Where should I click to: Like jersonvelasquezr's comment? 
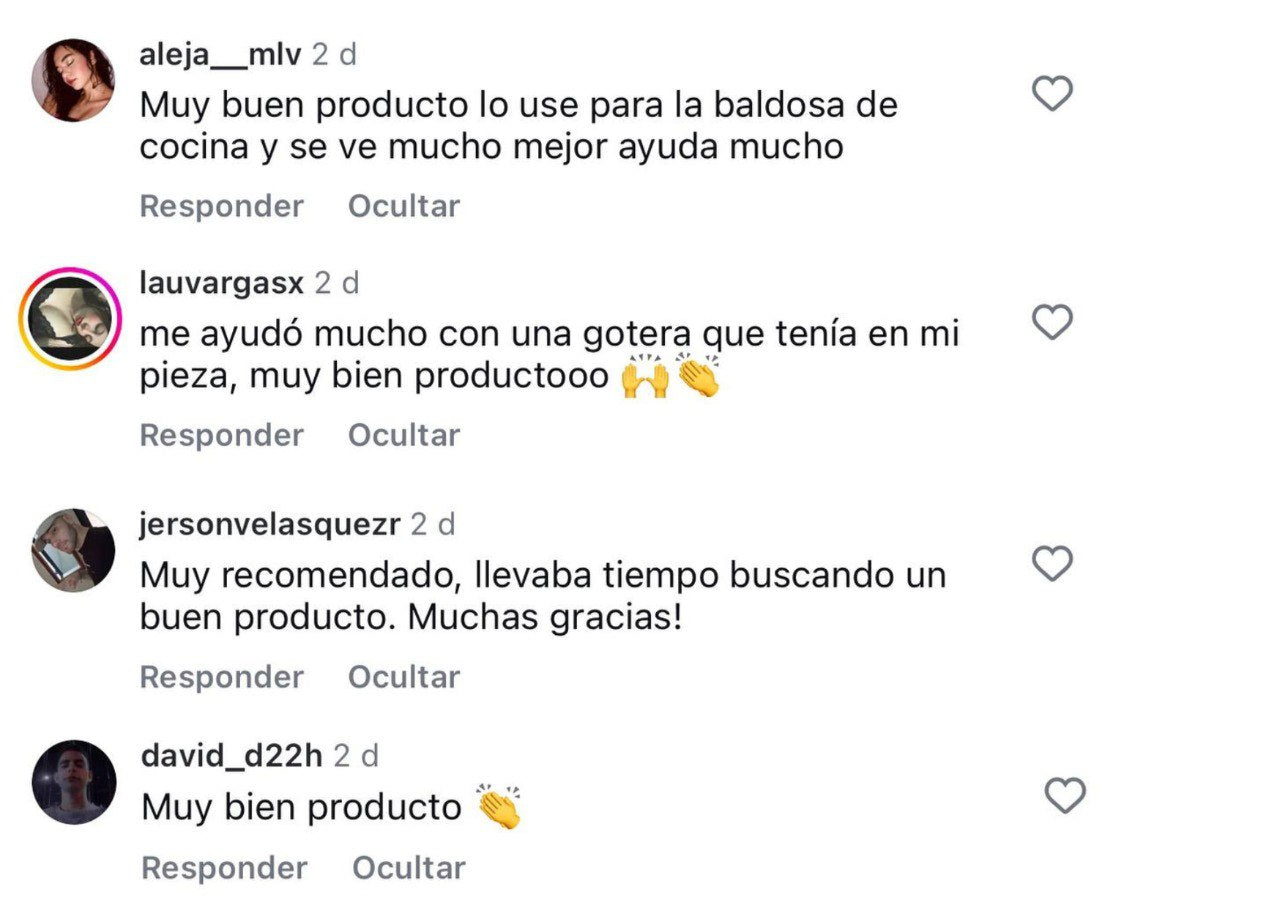[1052, 564]
